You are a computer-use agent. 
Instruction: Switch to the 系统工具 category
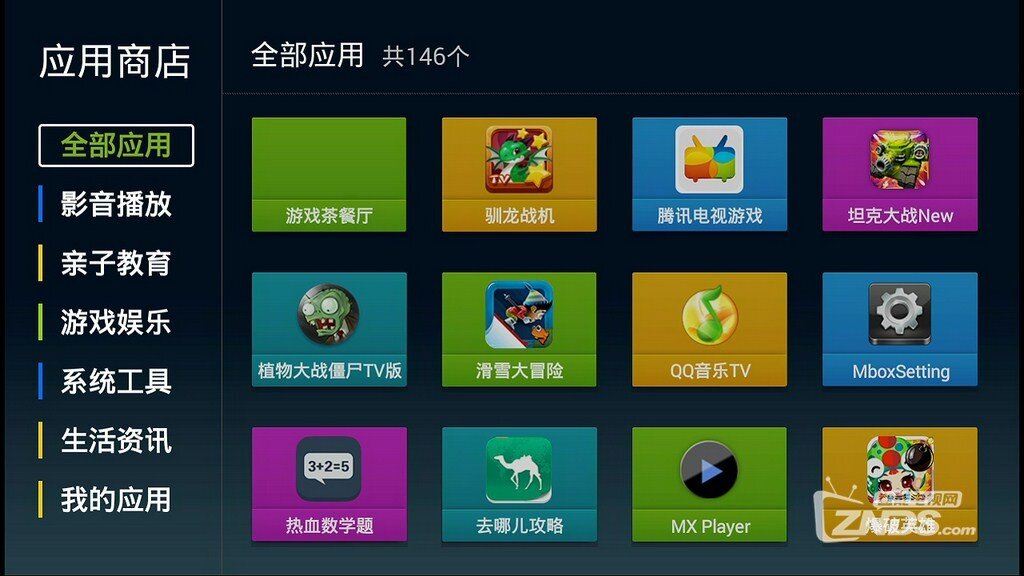116,381
